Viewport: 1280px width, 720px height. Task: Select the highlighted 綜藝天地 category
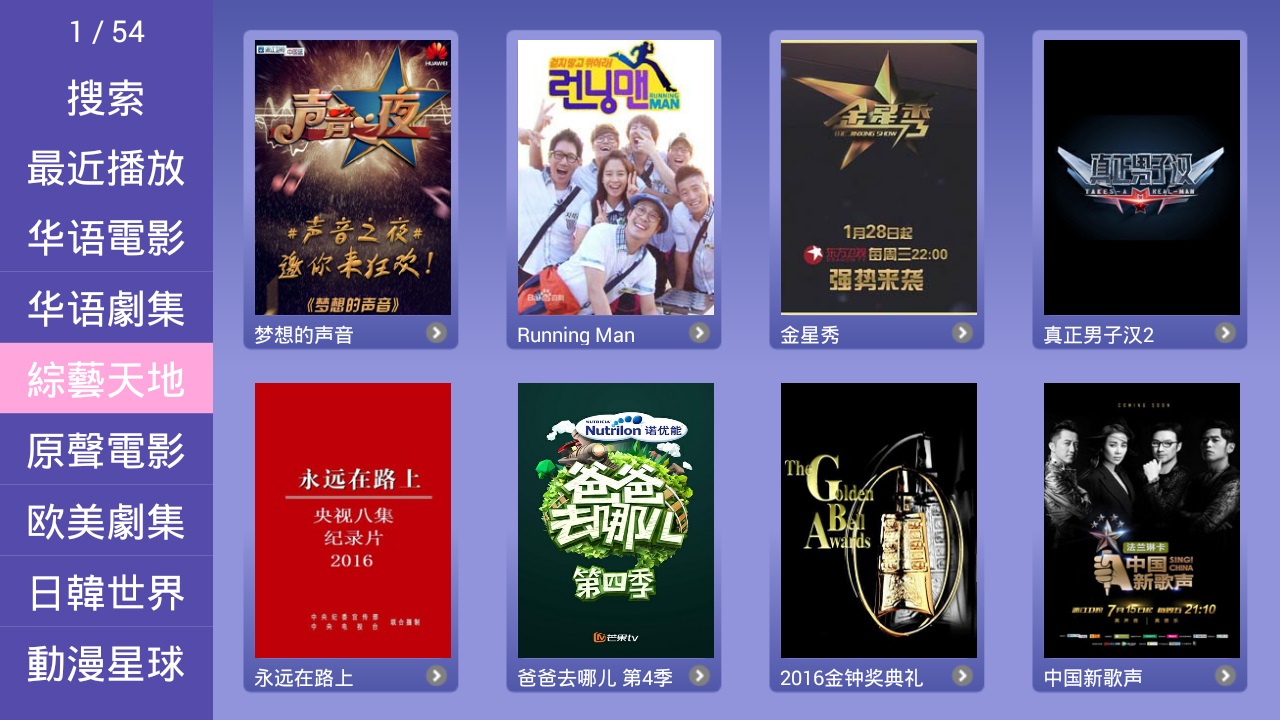106,379
